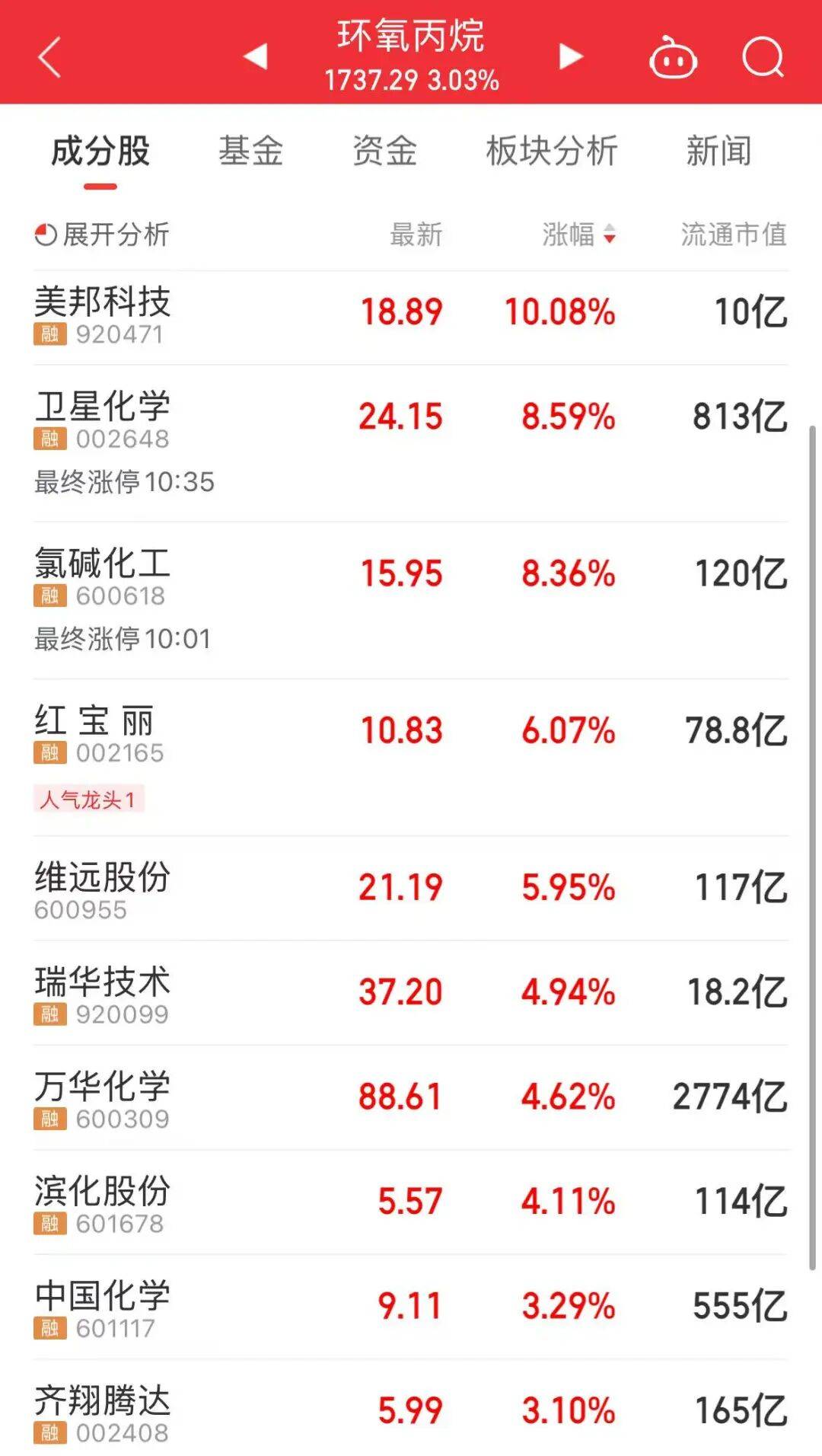
Task: Switch to the previous sector with left triangle
Action: (256, 56)
